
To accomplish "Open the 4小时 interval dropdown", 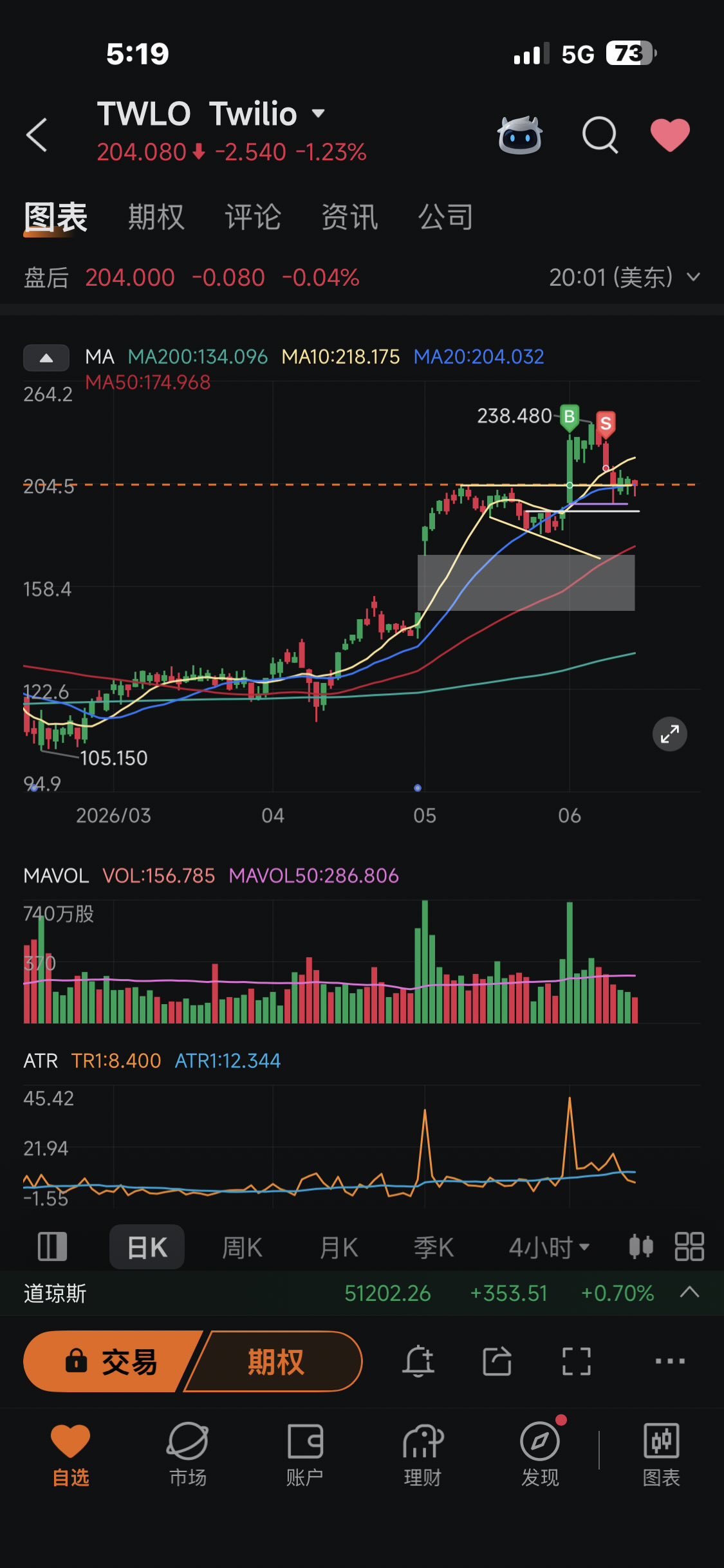I will pyautogui.click(x=549, y=1247).
